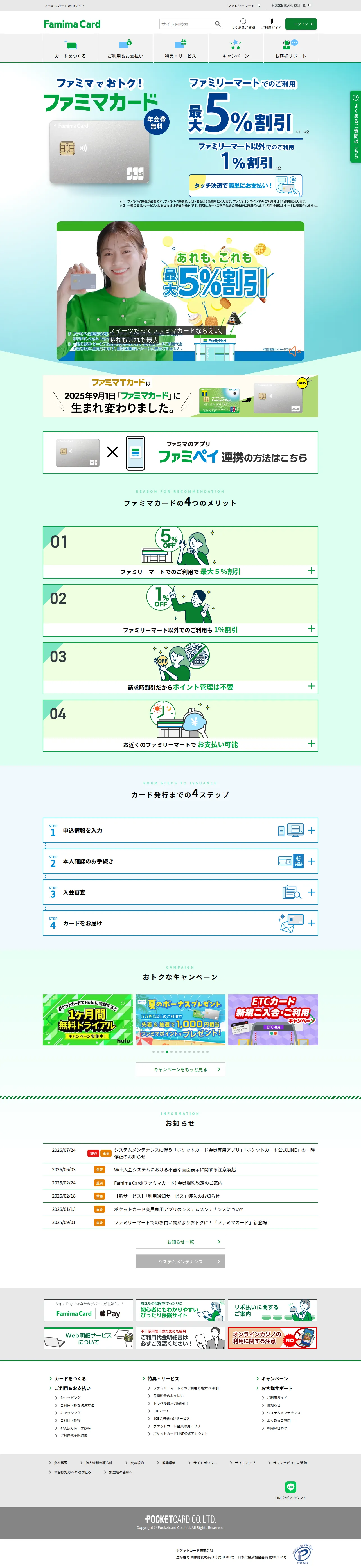The image size is (361, 1568).
Task: Open the 特典・サービス navigation item
Action: (180, 49)
